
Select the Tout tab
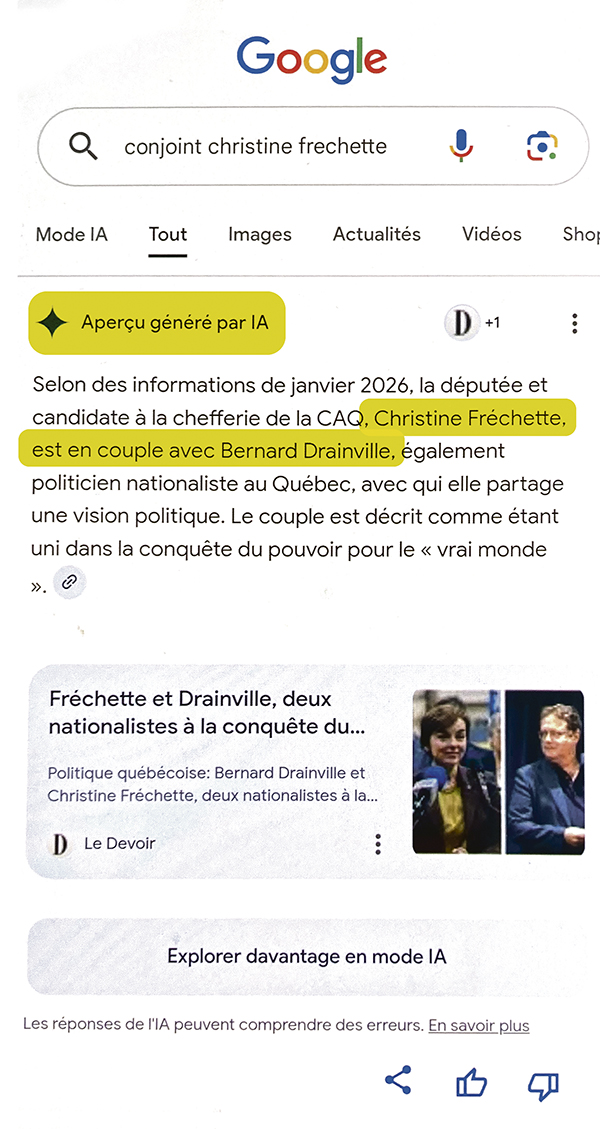pyautogui.click(x=168, y=235)
